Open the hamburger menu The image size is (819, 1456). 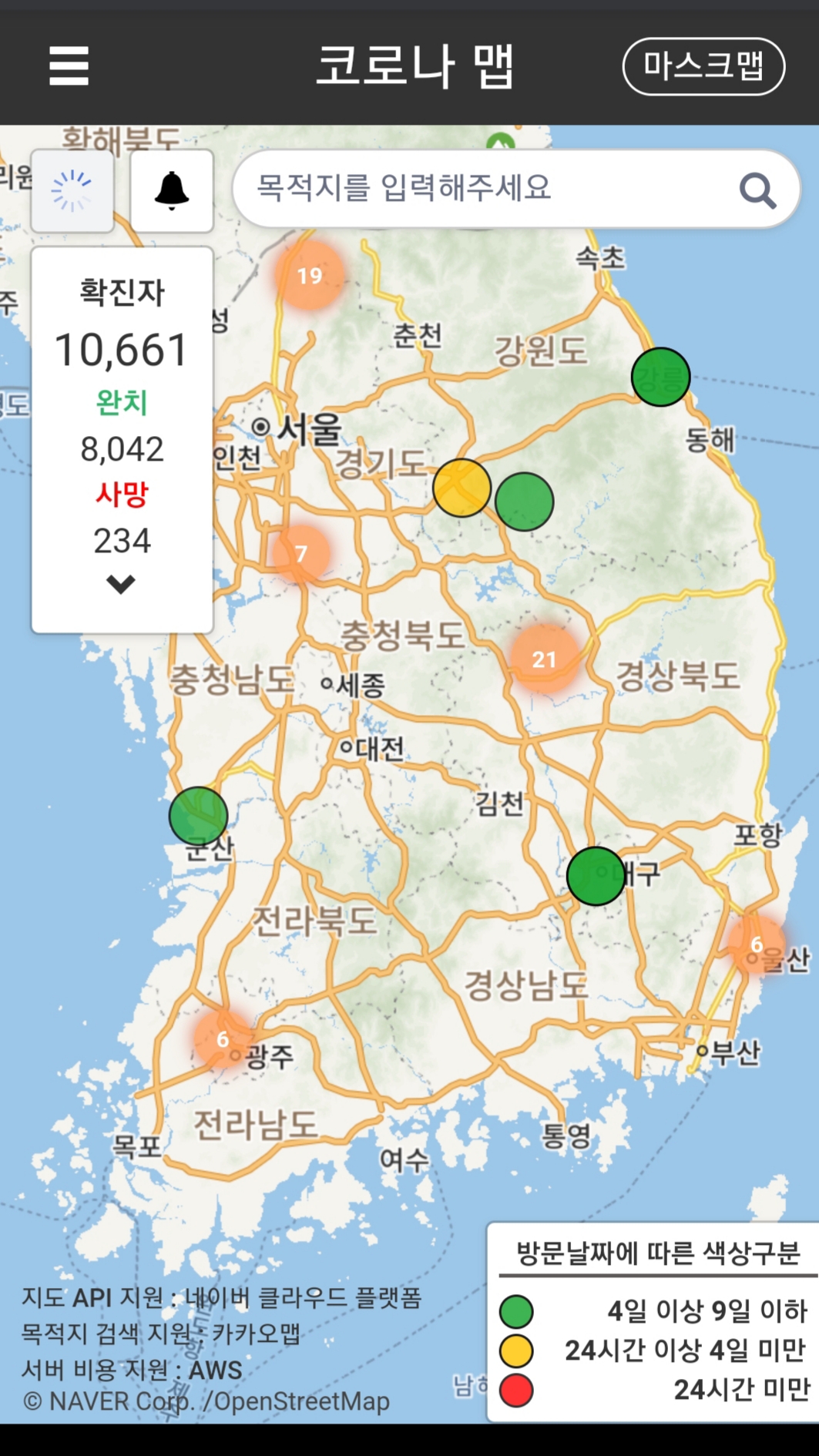[69, 65]
